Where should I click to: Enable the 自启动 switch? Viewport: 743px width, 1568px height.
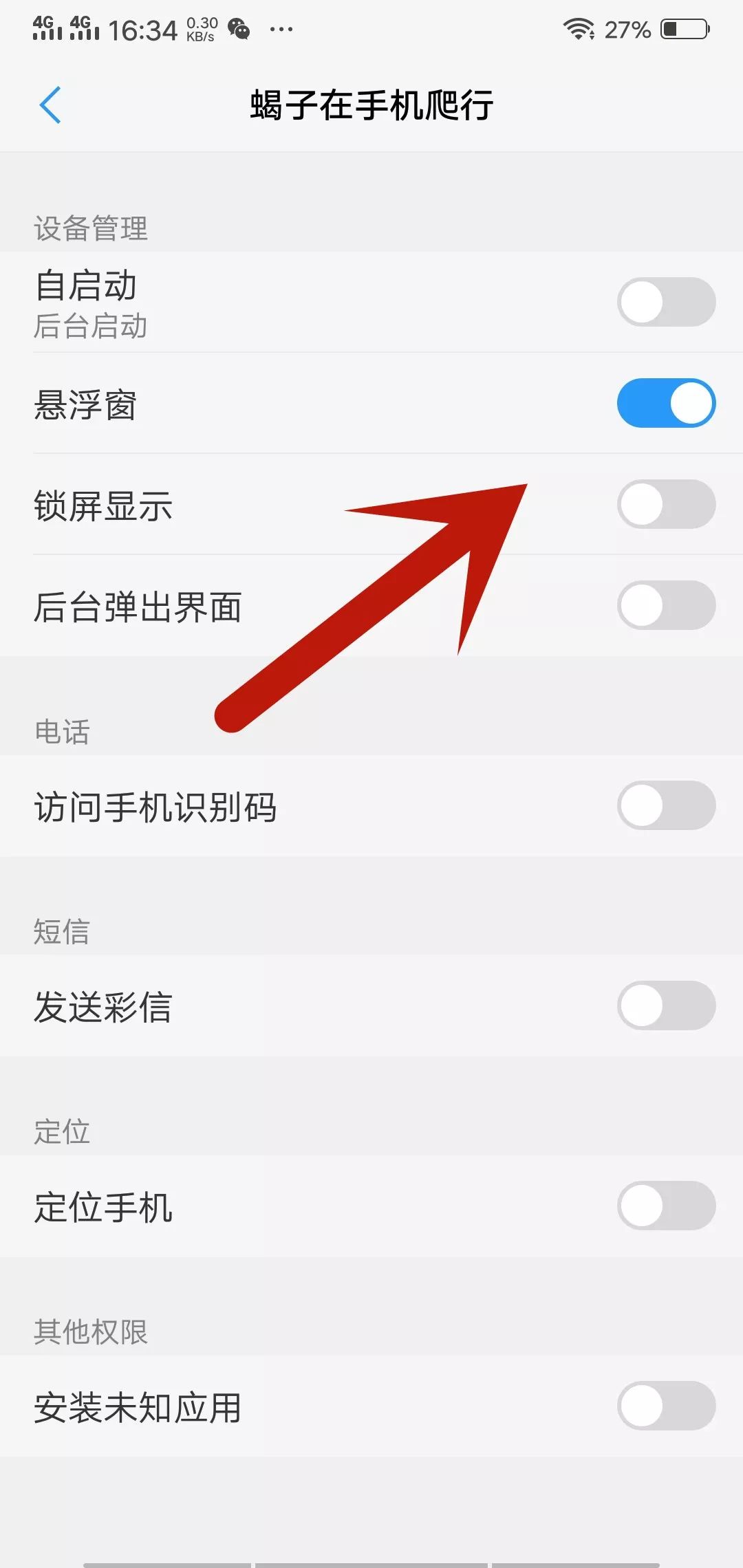pos(665,302)
